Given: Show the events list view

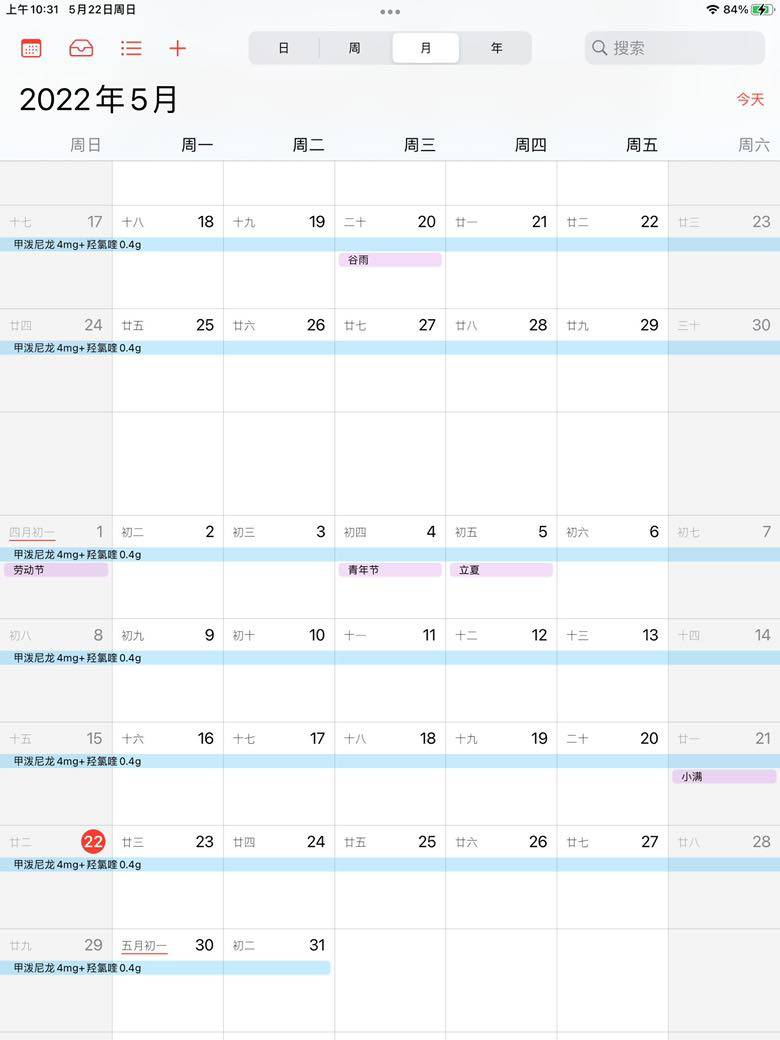Looking at the screenshot, I should (131, 48).
